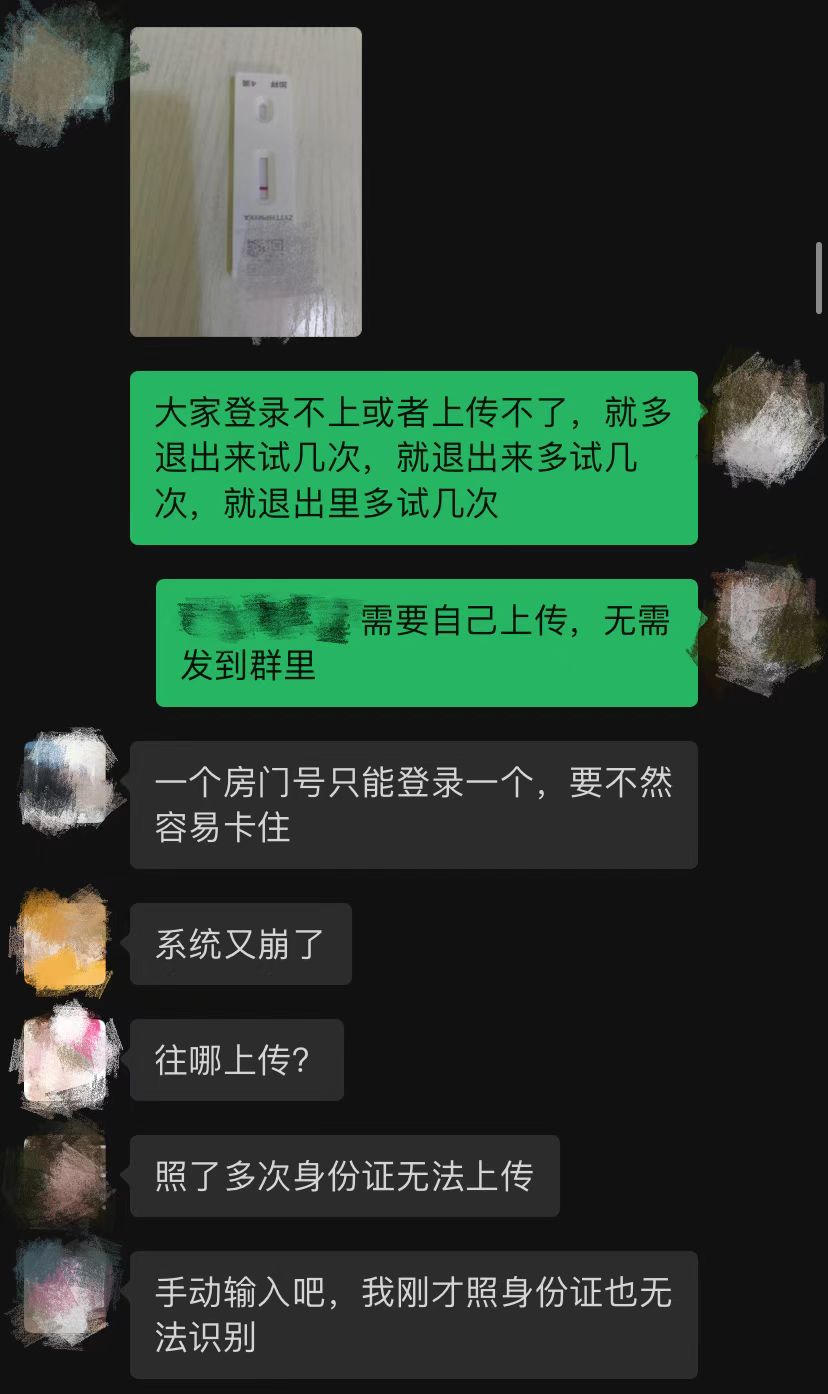
Task: Open avatar beside 手动输入吧 message
Action: pyautogui.click(x=65, y=1290)
